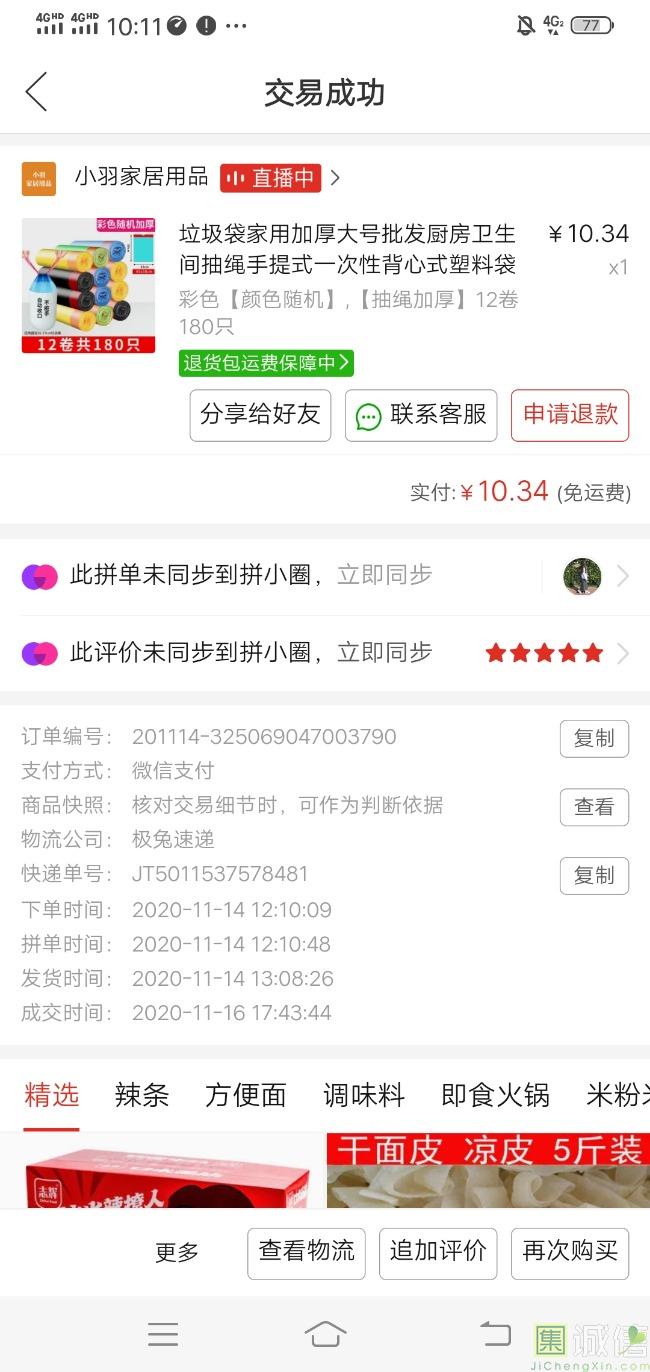Image resolution: width=650 pixels, height=1372 pixels.
Task: Tap 更多 for more options
Action: pyautogui.click(x=177, y=1252)
